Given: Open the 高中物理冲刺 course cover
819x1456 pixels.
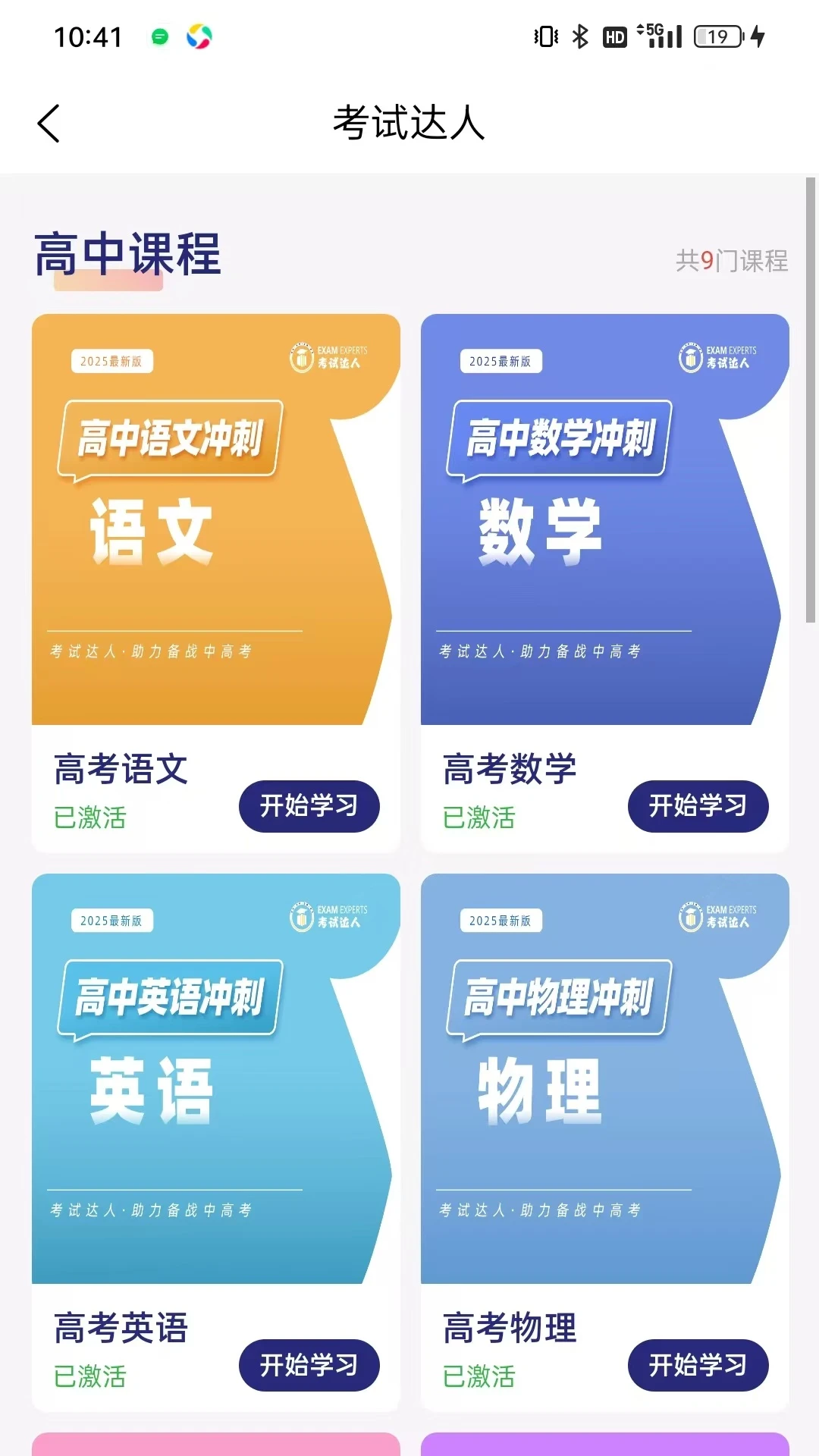Looking at the screenshot, I should [604, 1078].
